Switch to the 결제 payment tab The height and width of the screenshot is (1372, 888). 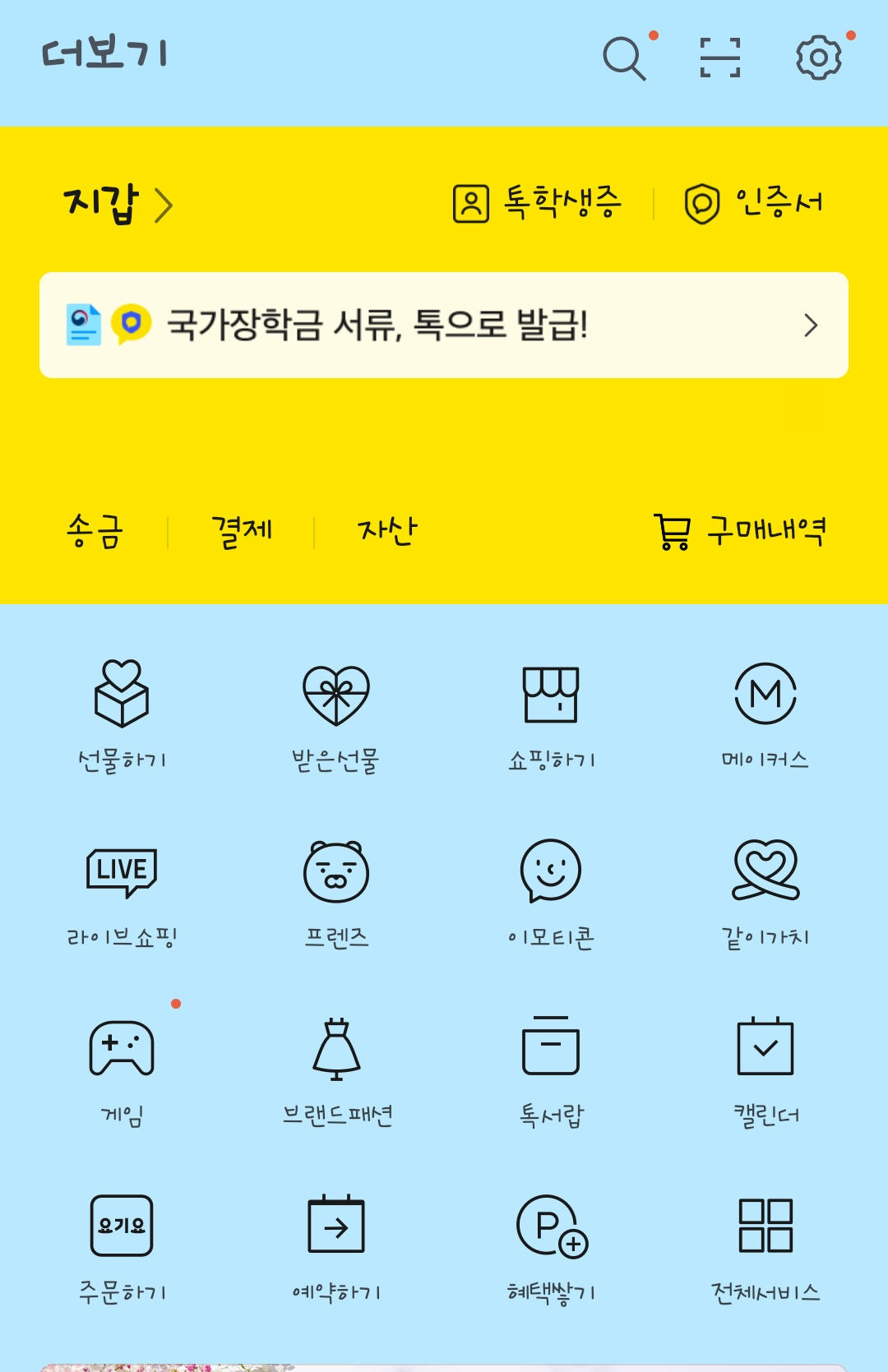(243, 530)
